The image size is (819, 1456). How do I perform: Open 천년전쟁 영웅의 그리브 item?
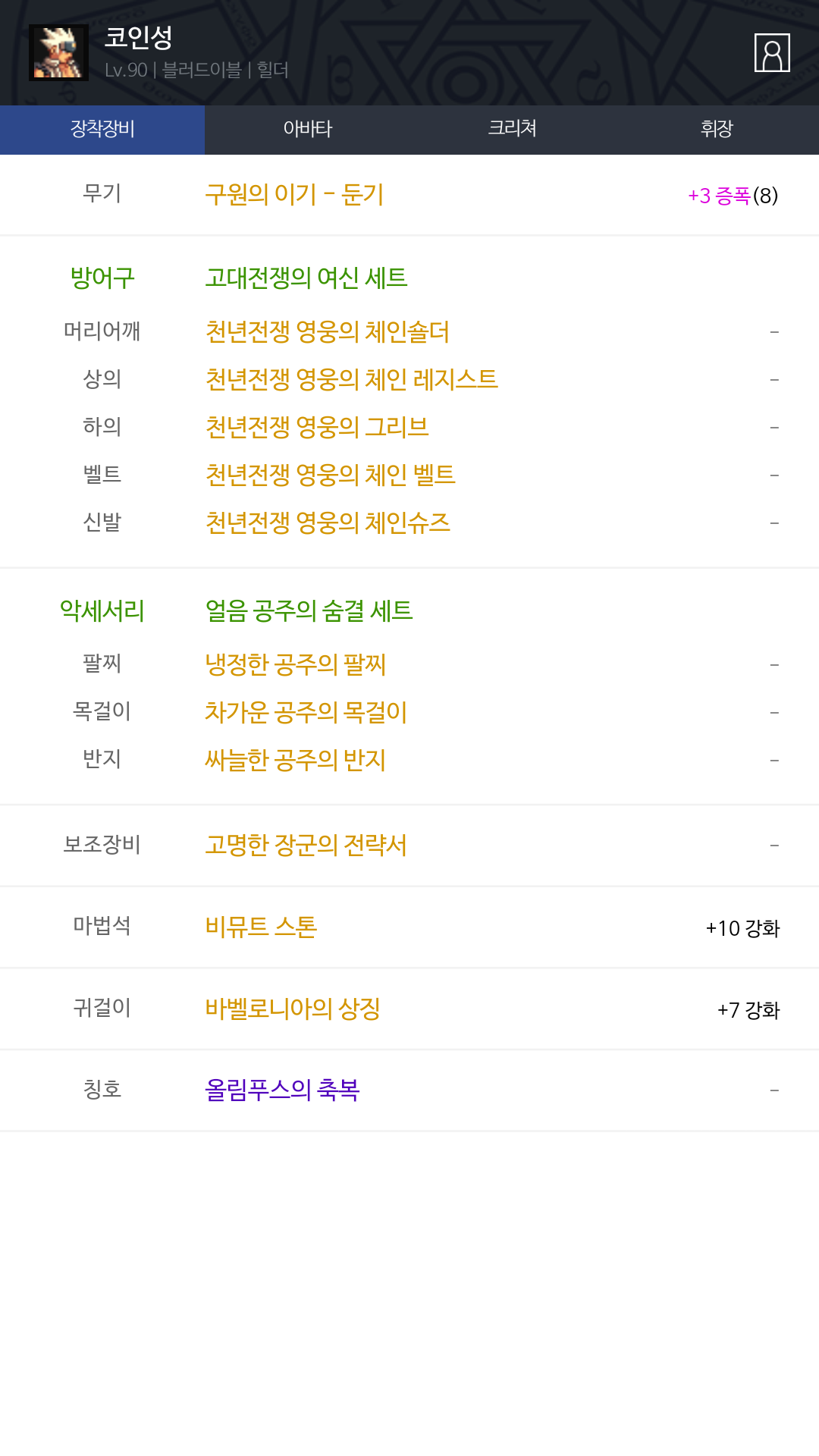(317, 428)
